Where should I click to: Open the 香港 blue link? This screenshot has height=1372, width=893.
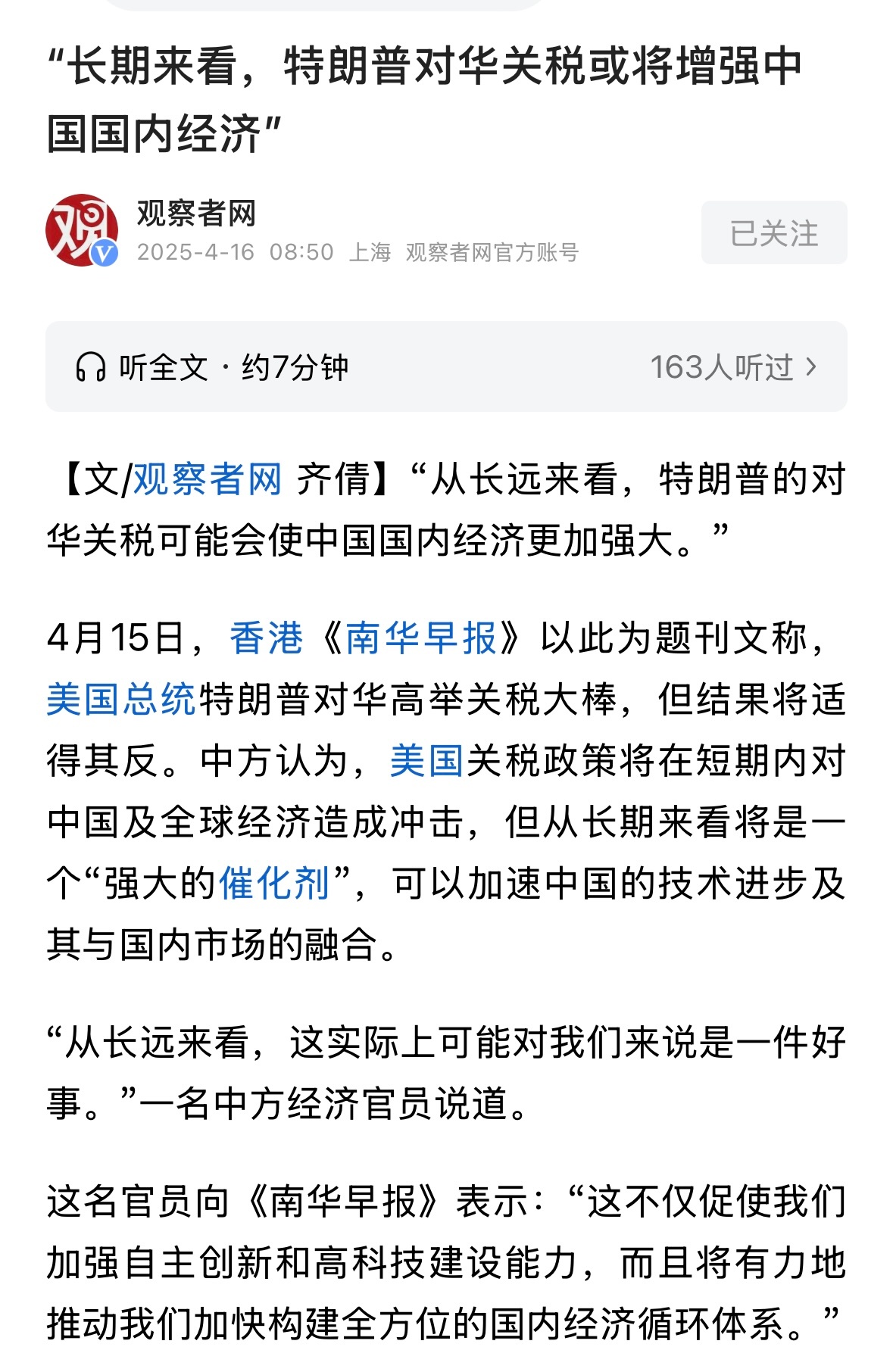point(266,638)
